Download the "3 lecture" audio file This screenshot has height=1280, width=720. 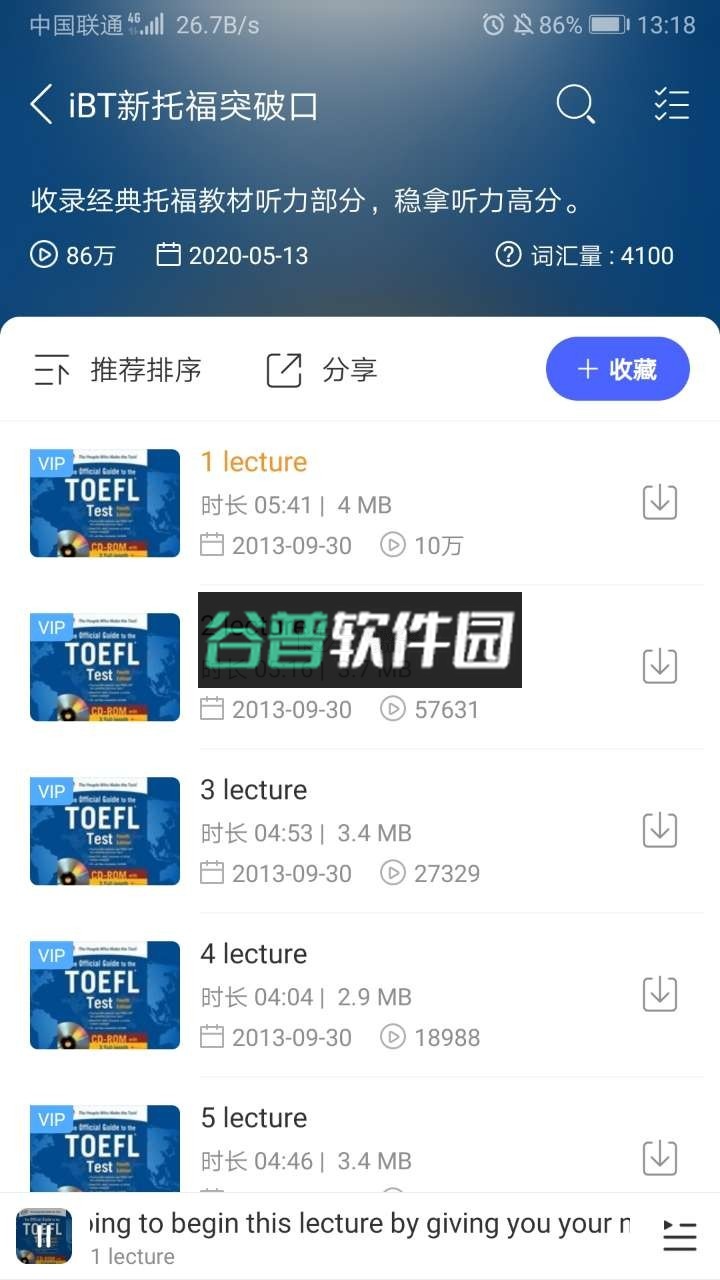click(659, 829)
